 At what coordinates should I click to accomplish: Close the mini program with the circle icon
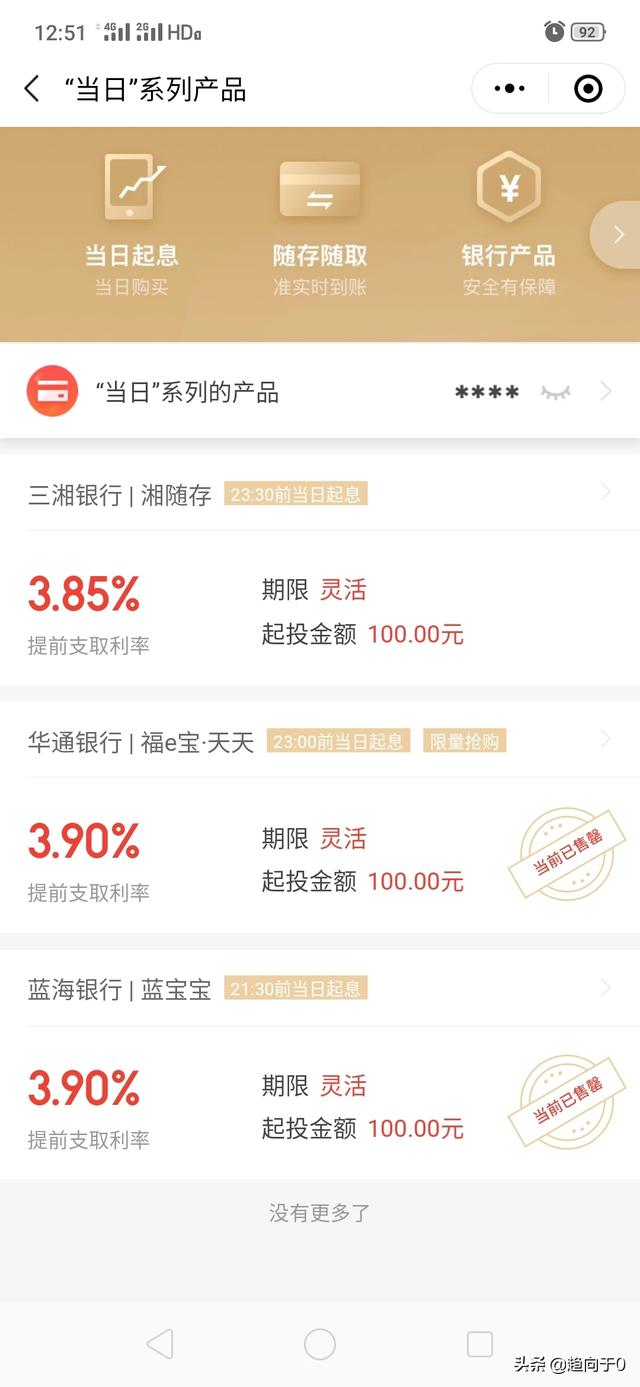pyautogui.click(x=588, y=89)
